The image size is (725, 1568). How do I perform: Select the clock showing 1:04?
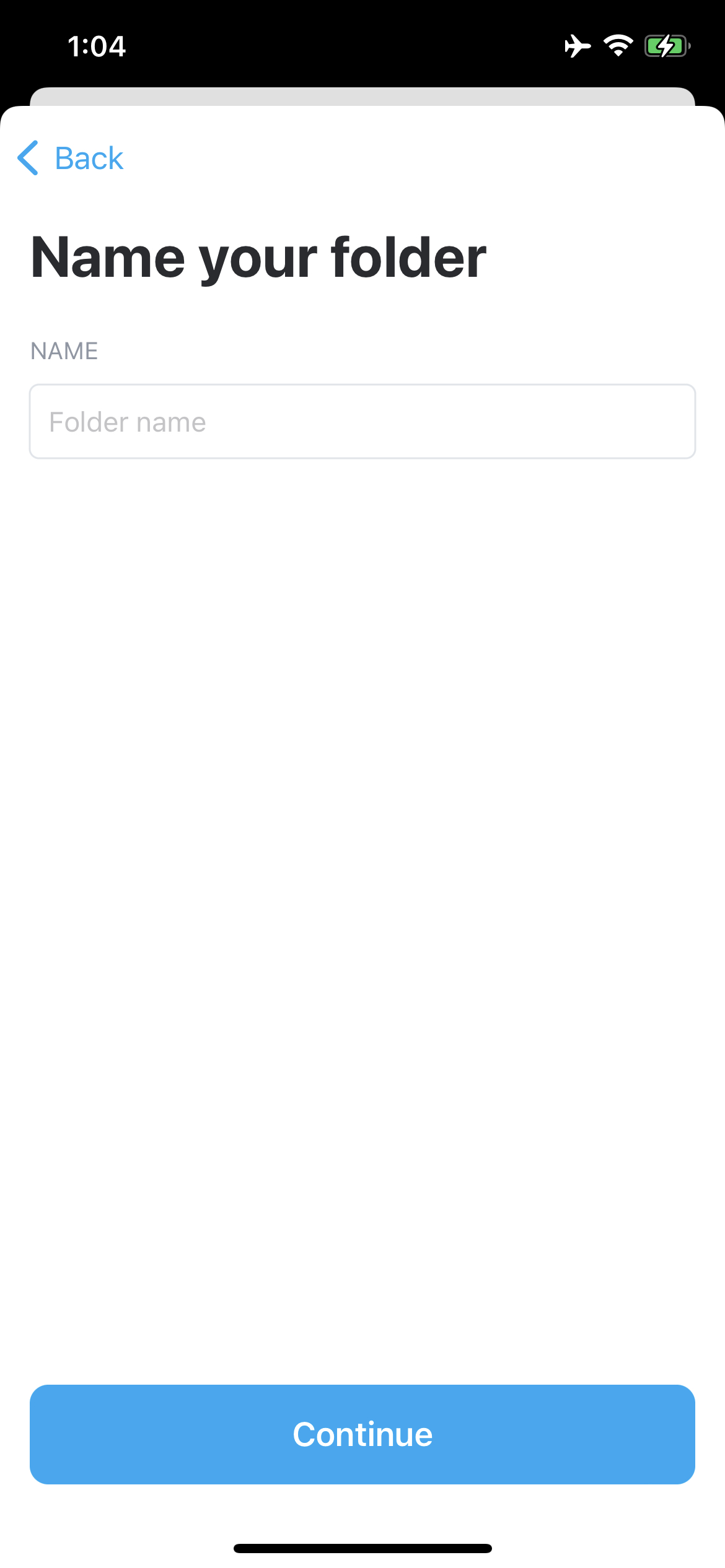coord(96,46)
